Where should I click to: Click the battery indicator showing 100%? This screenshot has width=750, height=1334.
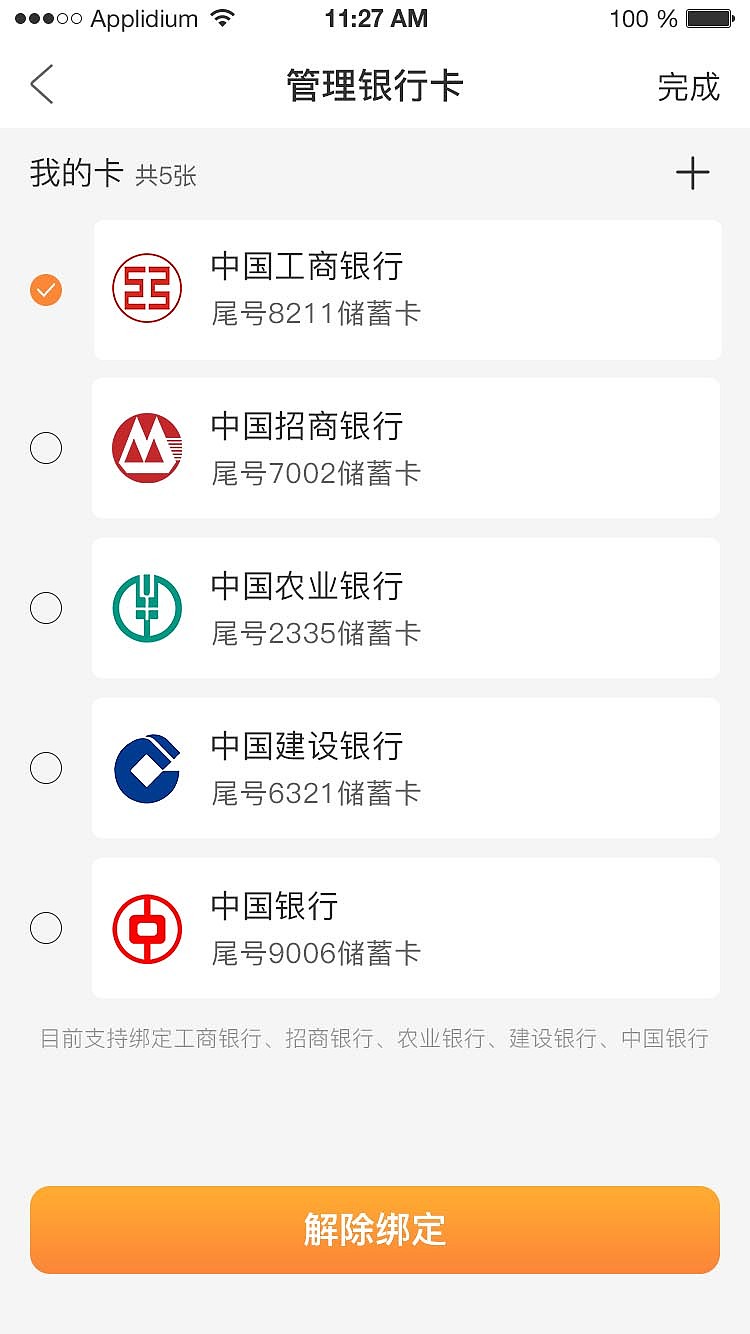712,18
